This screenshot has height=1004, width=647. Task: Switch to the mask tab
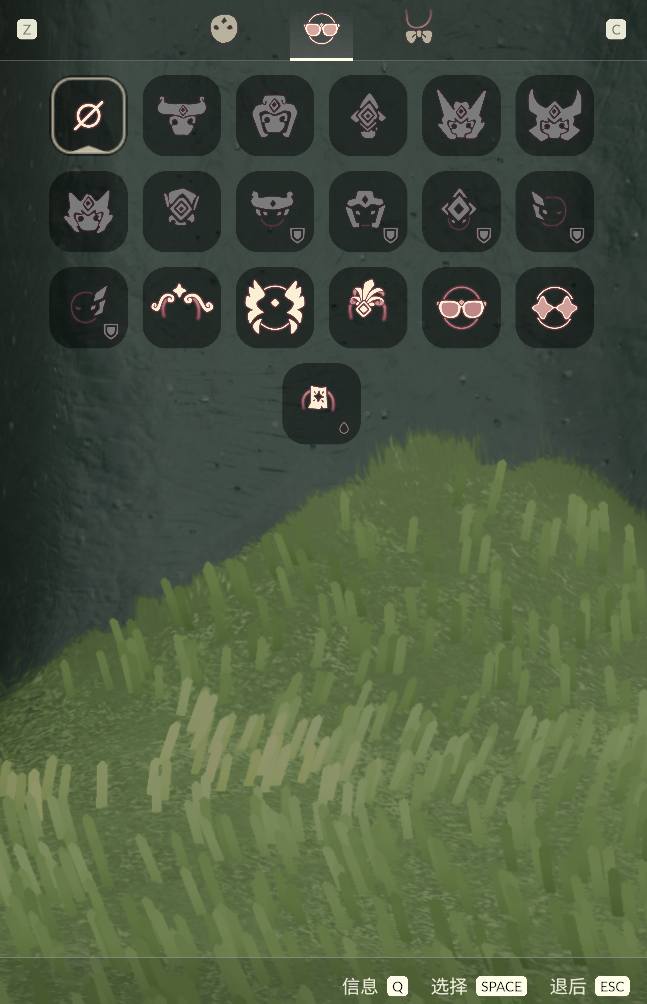click(x=224, y=29)
